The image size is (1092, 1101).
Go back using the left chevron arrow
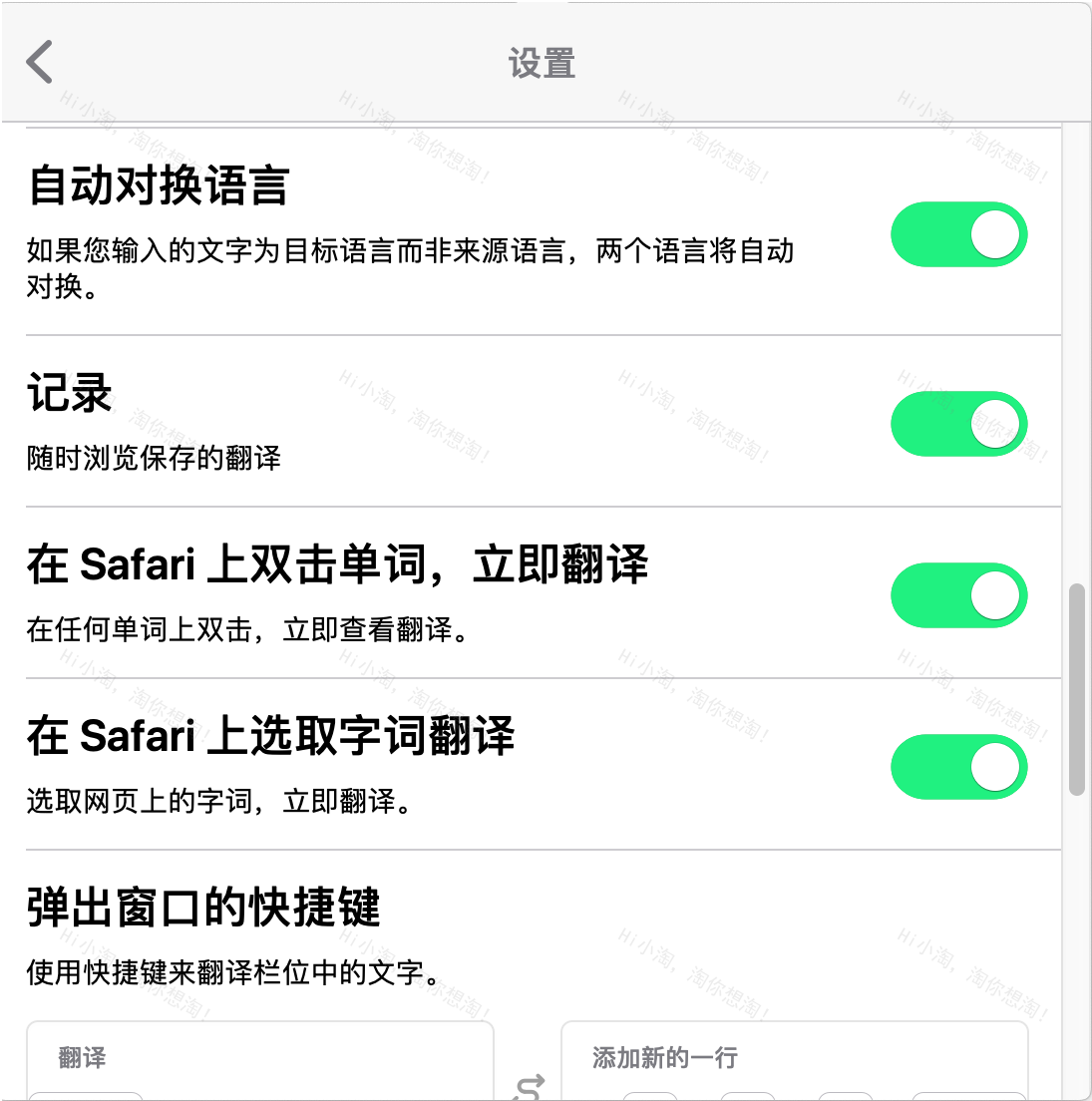click(x=38, y=62)
